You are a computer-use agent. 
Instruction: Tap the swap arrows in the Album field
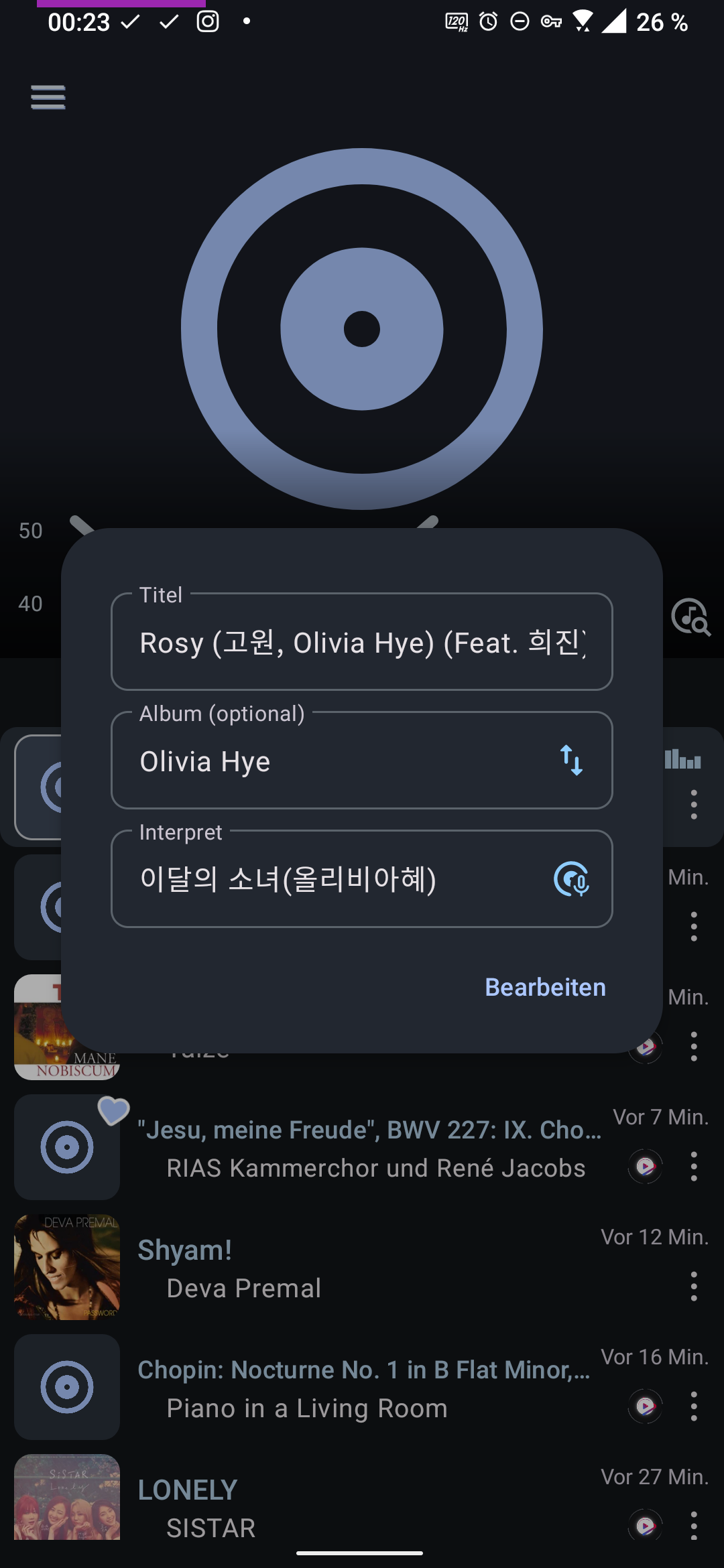tap(569, 761)
